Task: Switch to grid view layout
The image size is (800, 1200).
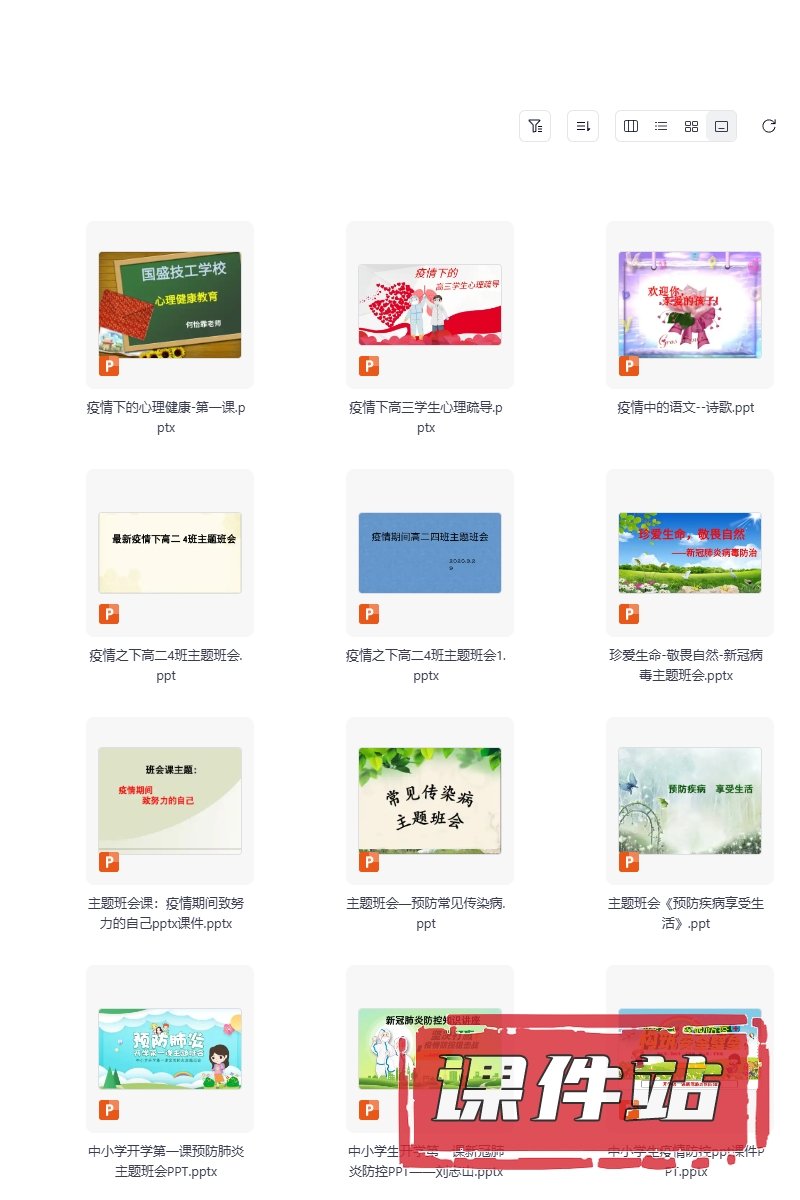Action: pyautogui.click(x=691, y=126)
